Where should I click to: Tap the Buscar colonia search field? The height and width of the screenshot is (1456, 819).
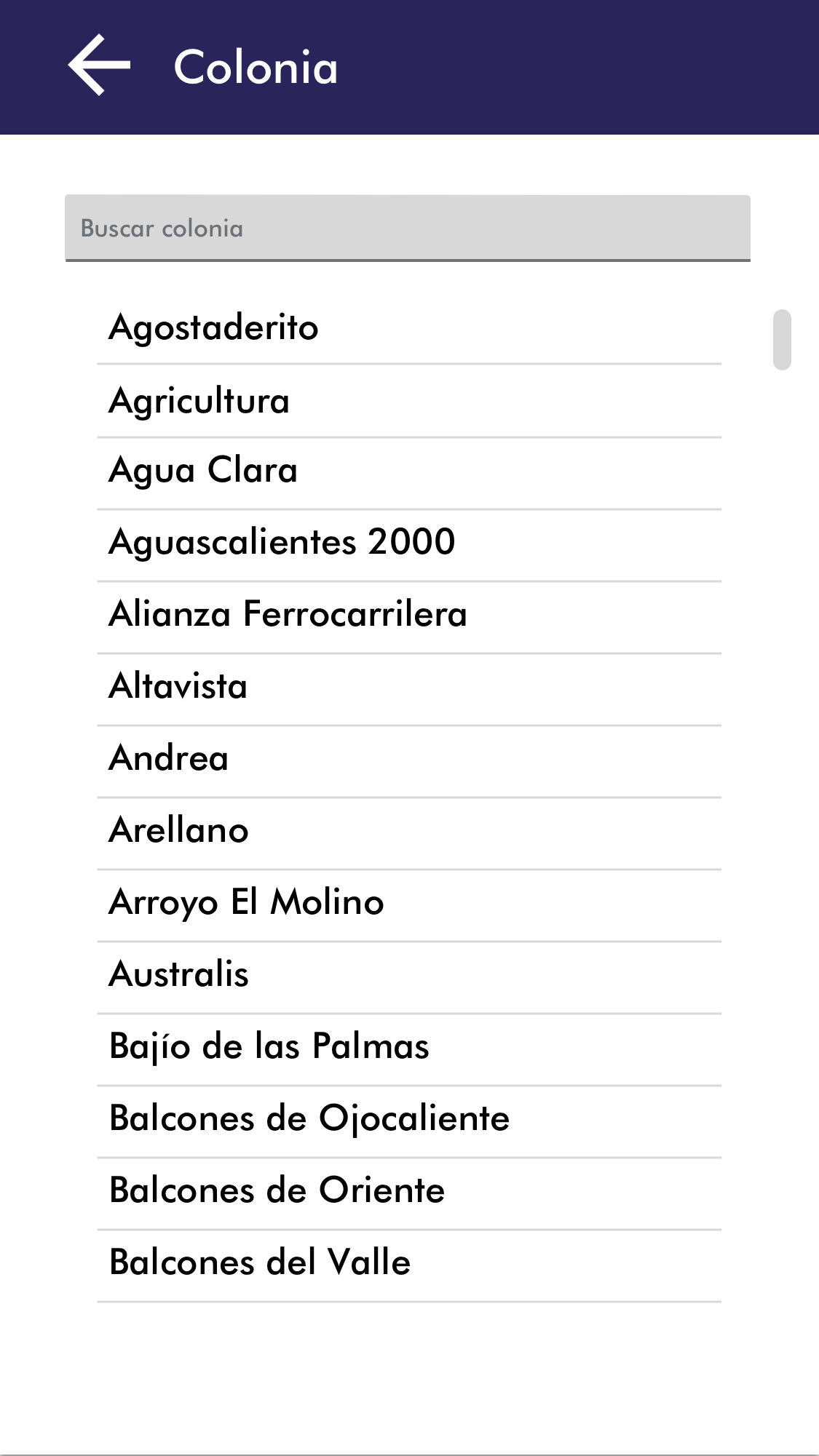coord(408,228)
